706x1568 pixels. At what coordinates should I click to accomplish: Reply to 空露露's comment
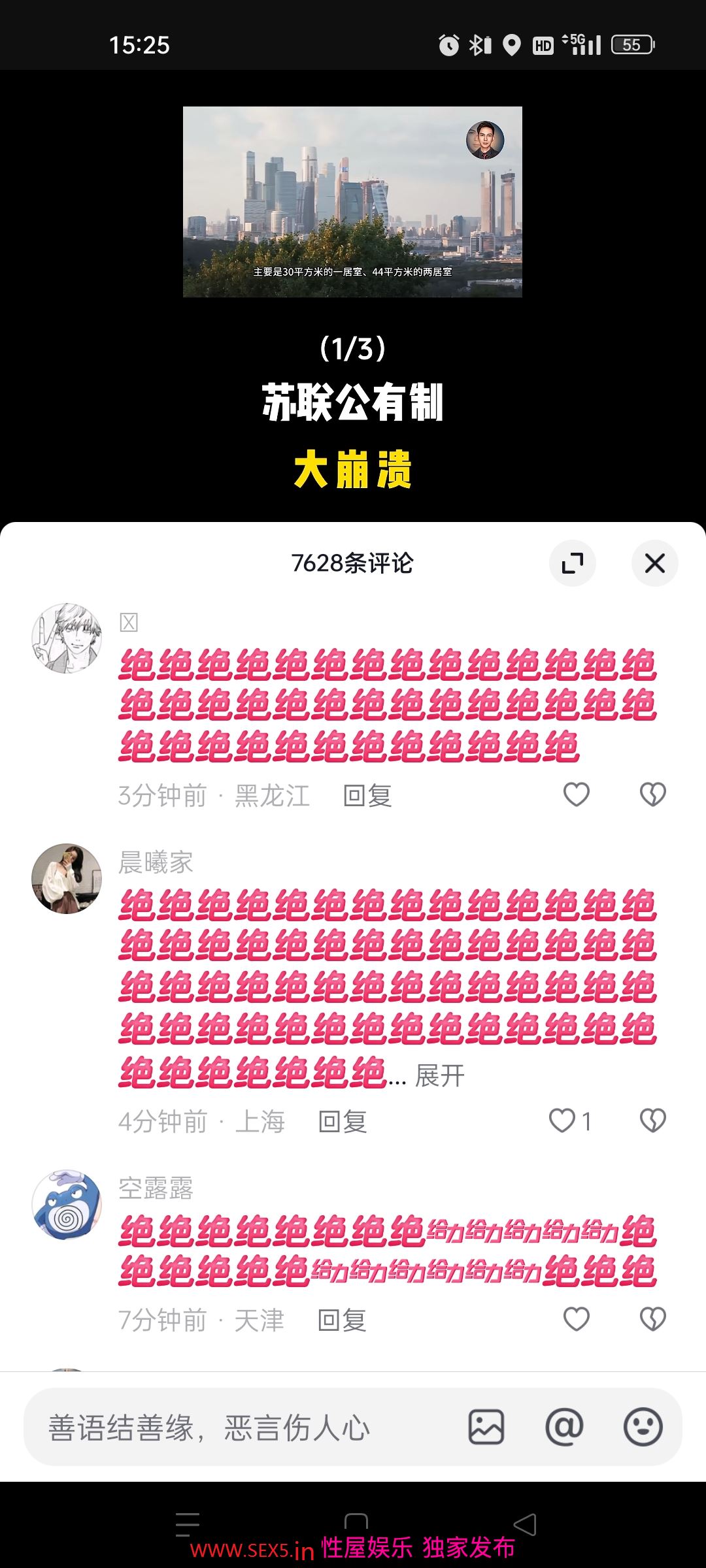(x=343, y=1320)
